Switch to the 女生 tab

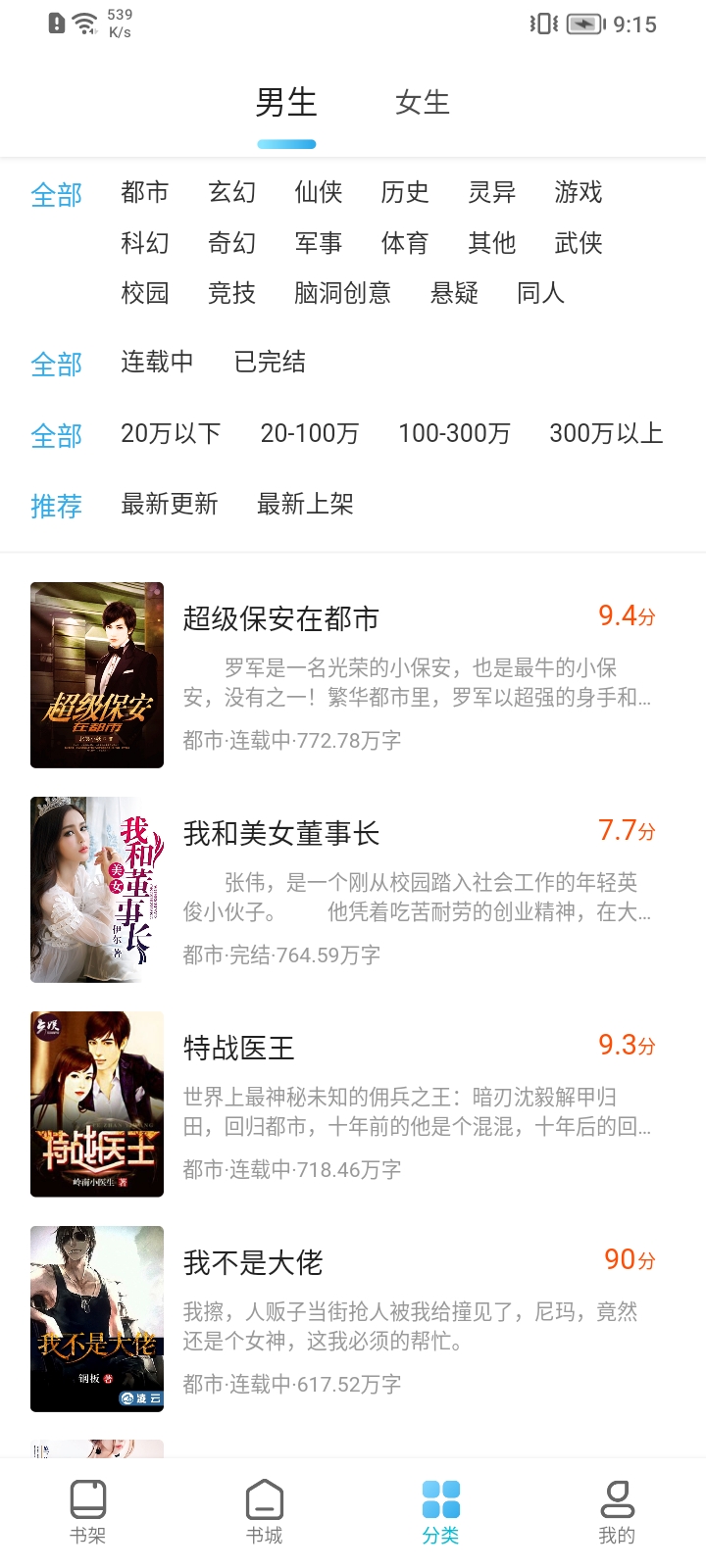tap(422, 102)
